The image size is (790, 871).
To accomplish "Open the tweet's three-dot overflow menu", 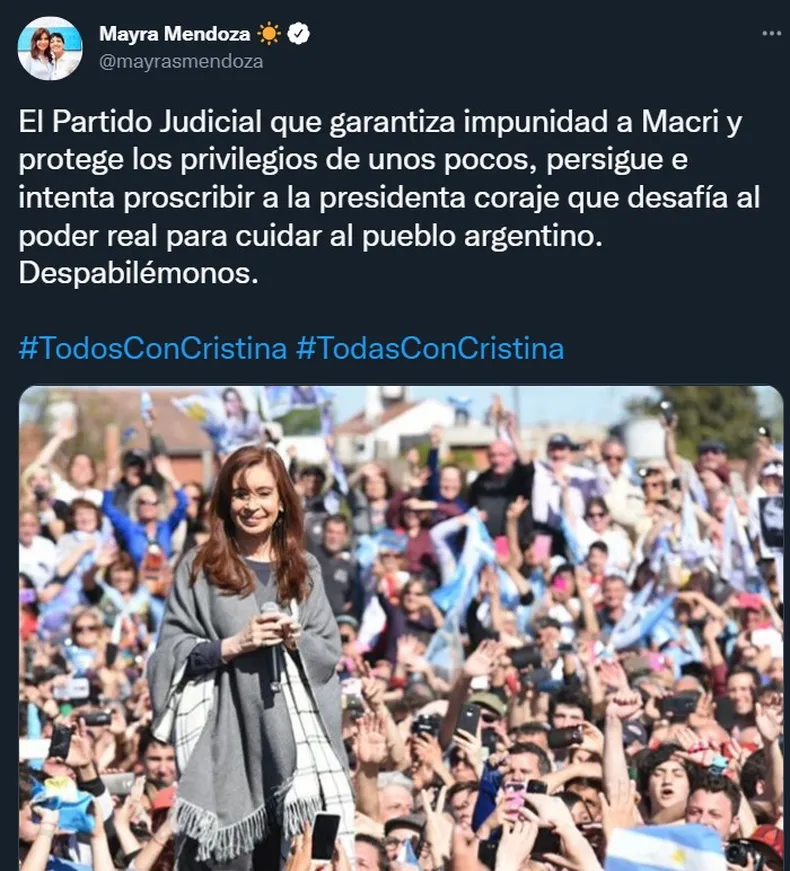I will coord(770,33).
